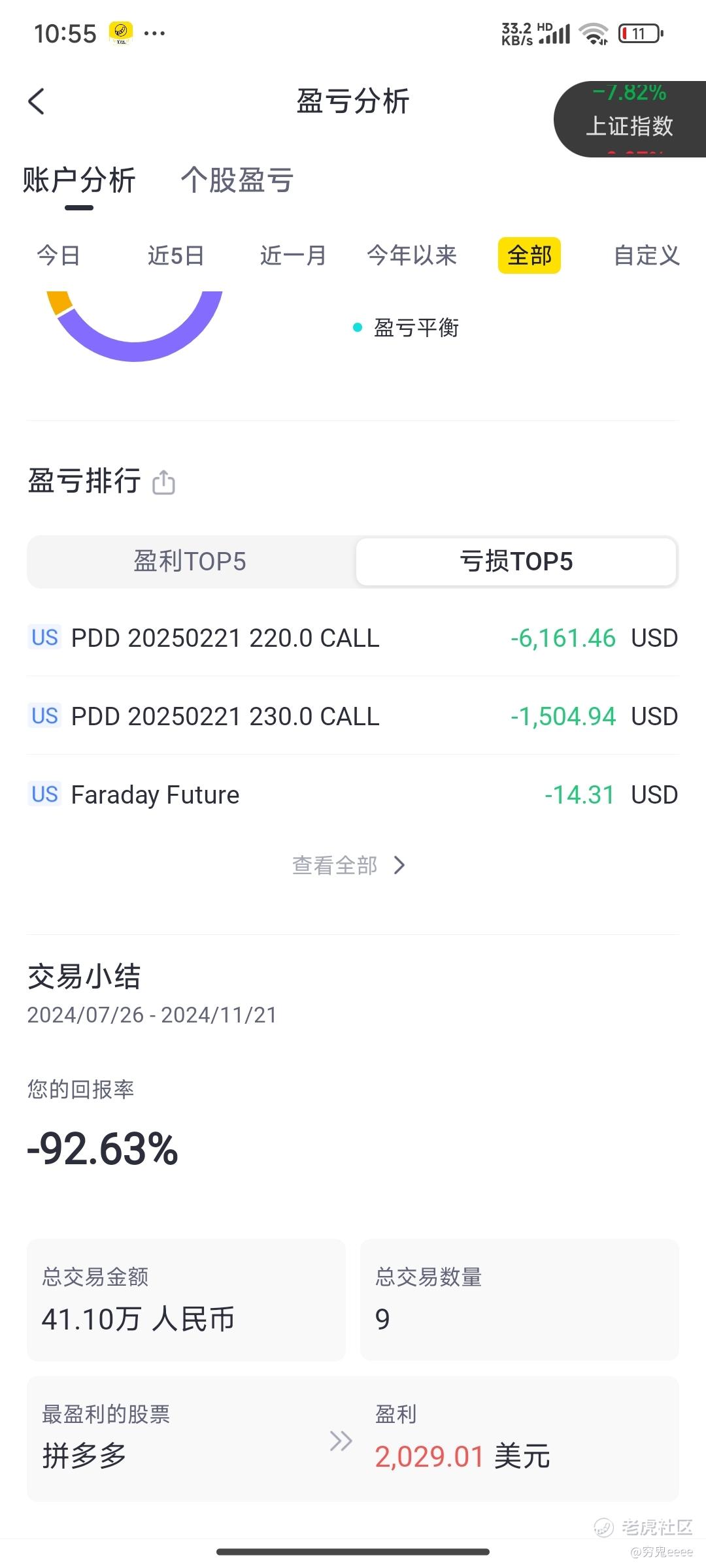Choose the 近一月 time range
The width and height of the screenshot is (706, 1568).
(x=294, y=255)
